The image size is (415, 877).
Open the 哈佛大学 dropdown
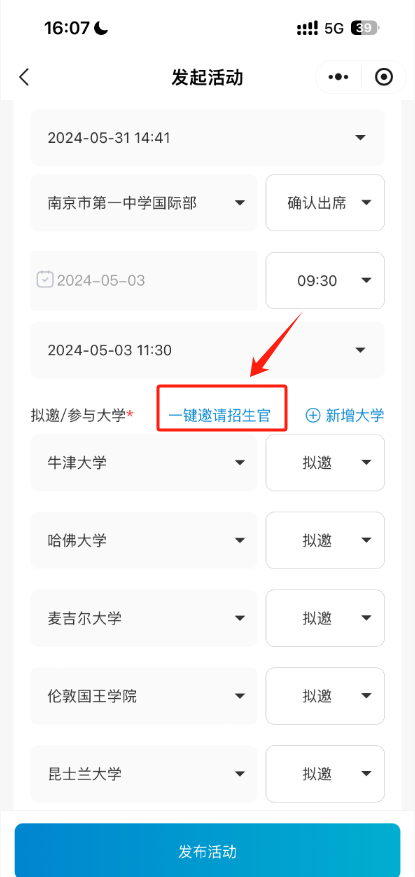tap(144, 540)
